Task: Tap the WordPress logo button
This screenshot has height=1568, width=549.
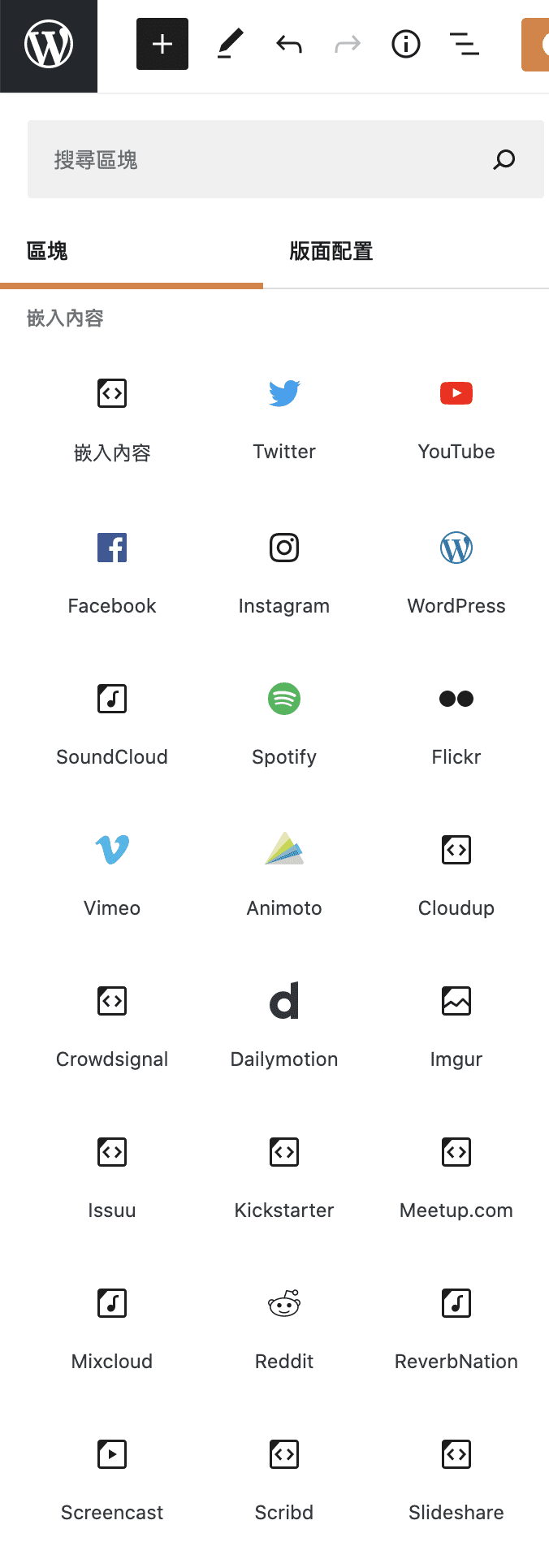Action: point(49,45)
